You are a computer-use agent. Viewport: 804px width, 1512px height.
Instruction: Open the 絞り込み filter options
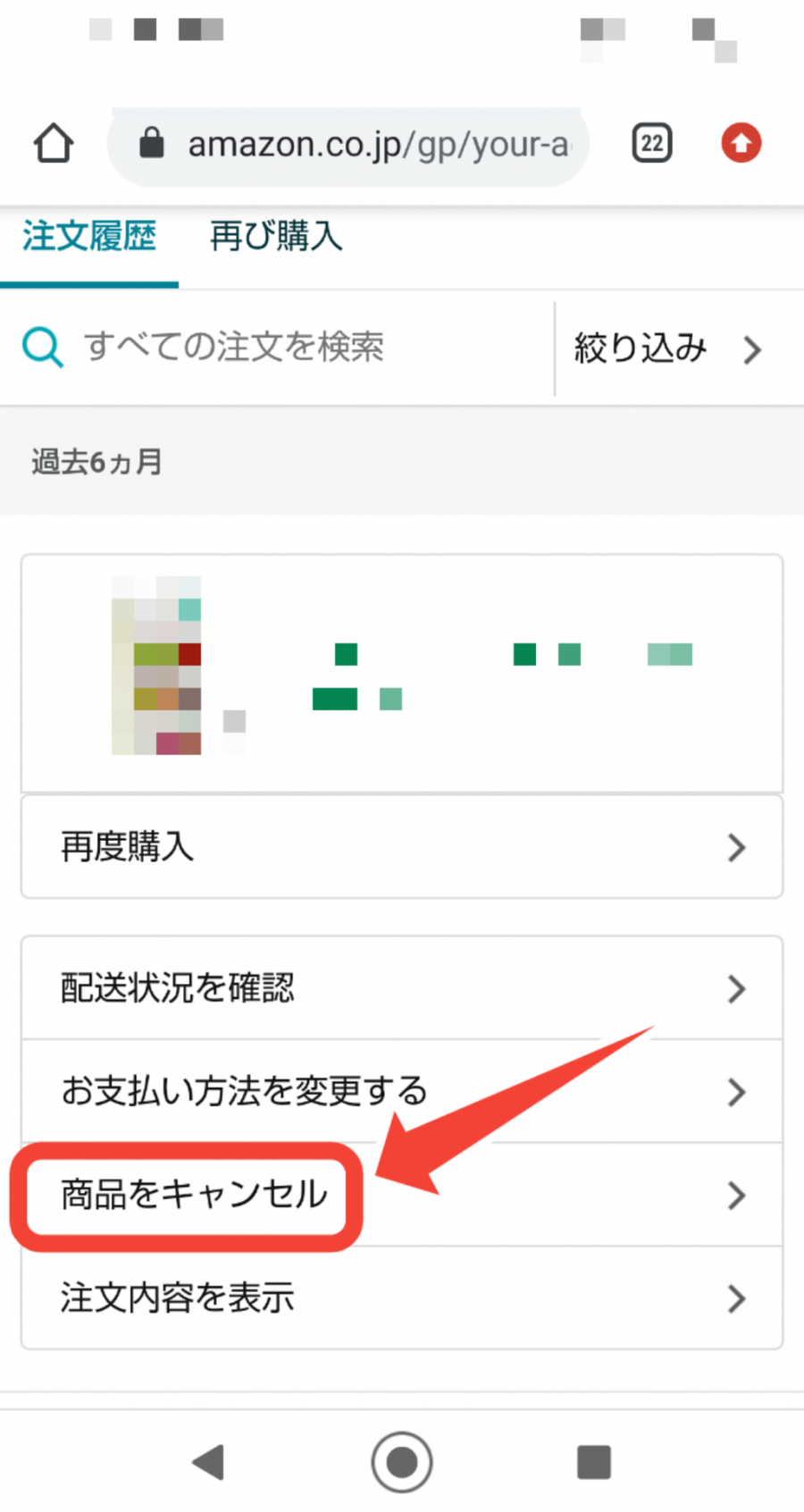666,349
